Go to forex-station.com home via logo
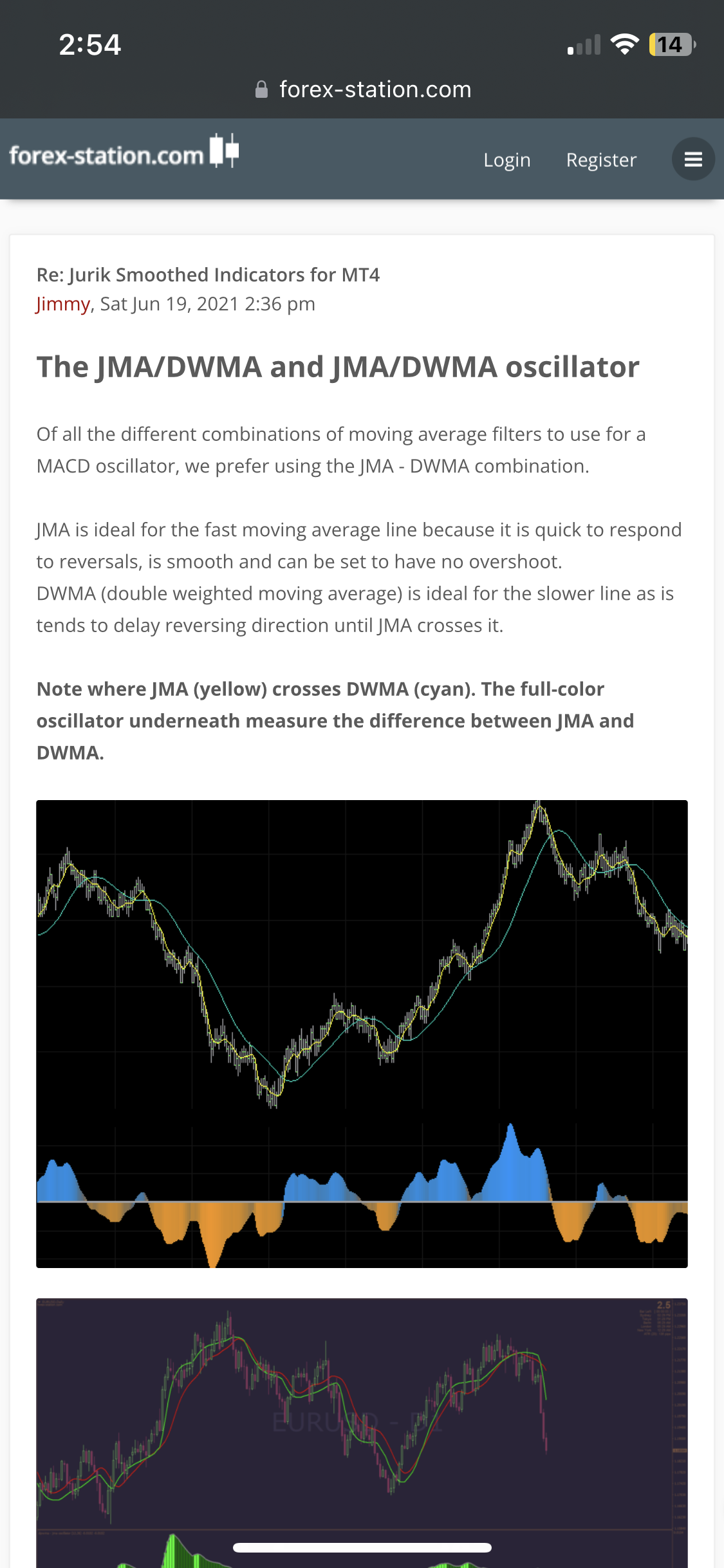The height and width of the screenshot is (1568, 724). pos(124,154)
